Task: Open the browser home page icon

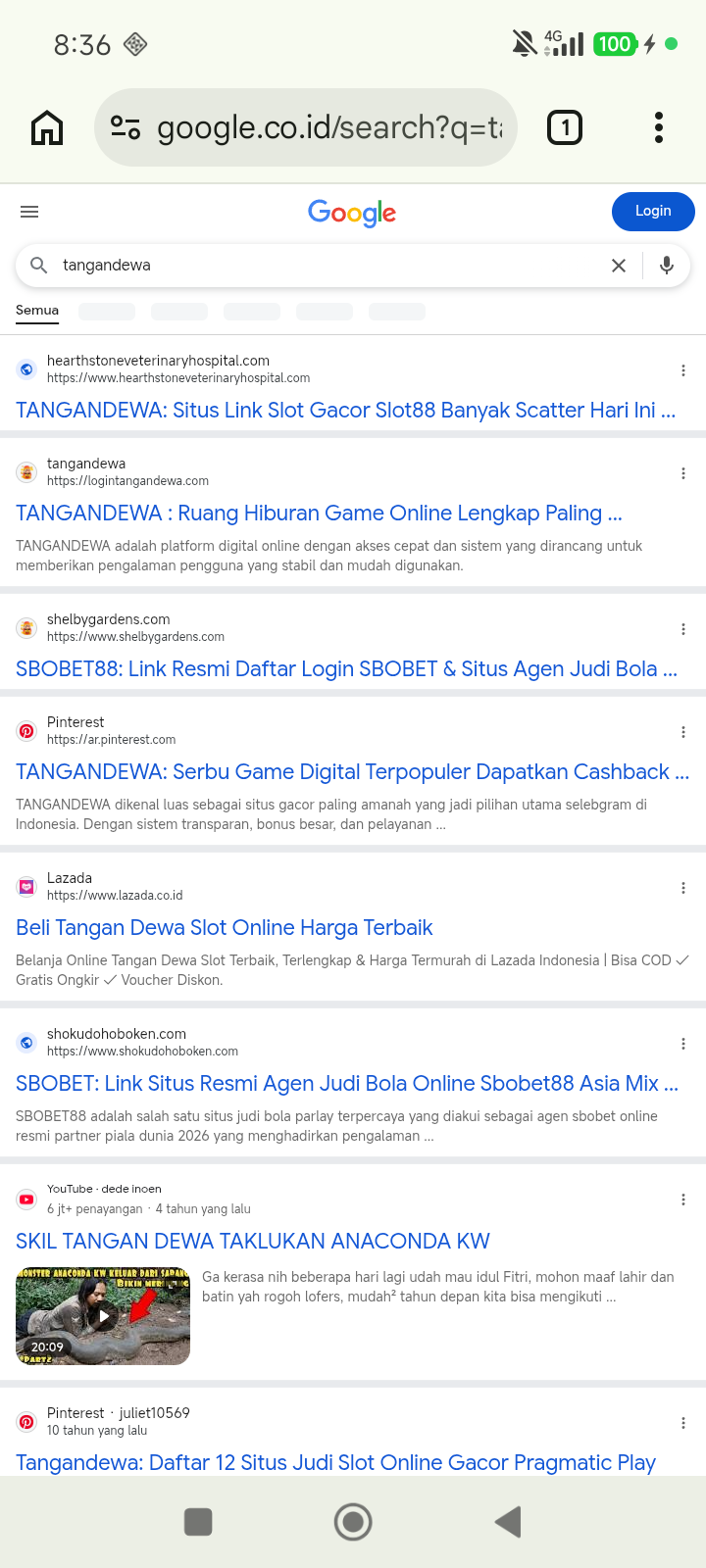Action: [47, 127]
